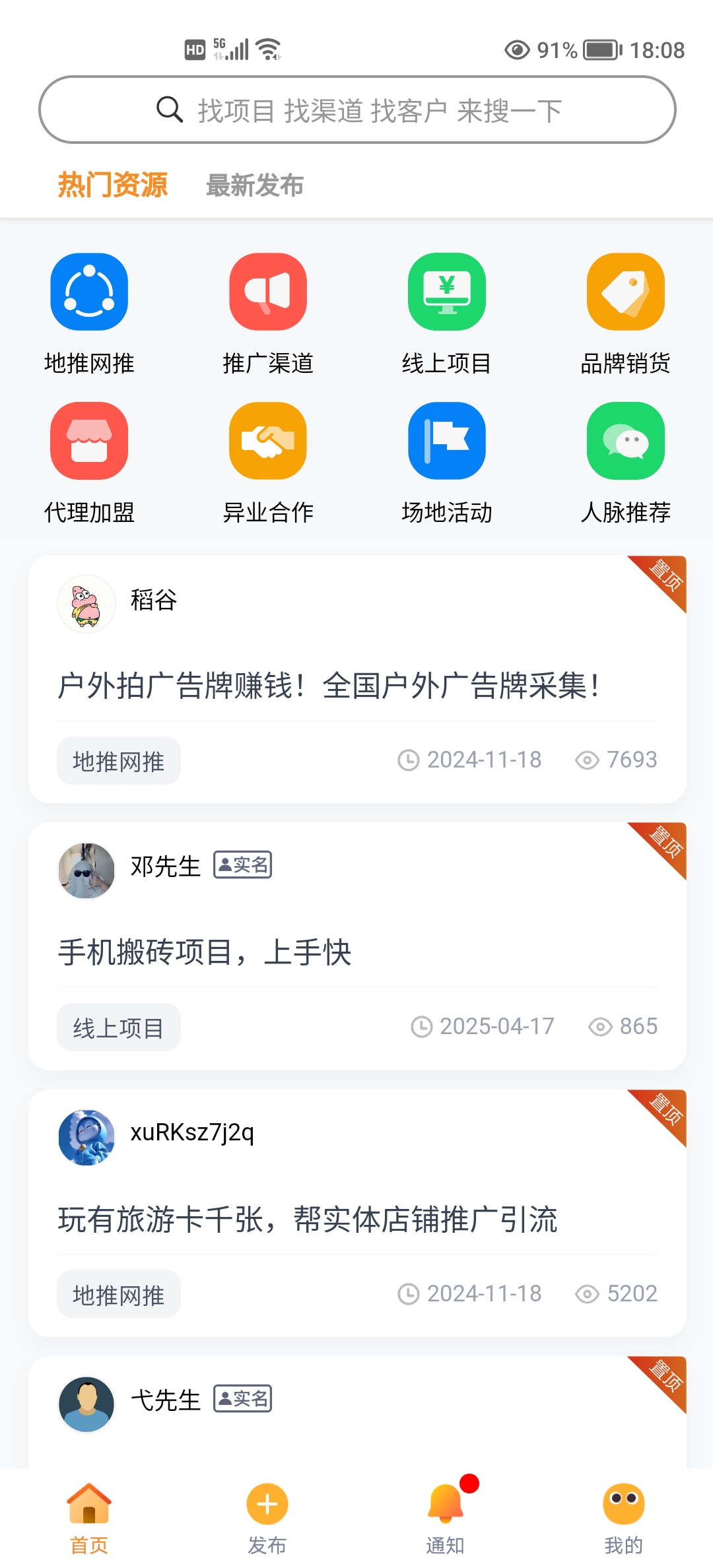
Task: Open the 线上项目 category icon
Action: click(x=447, y=292)
